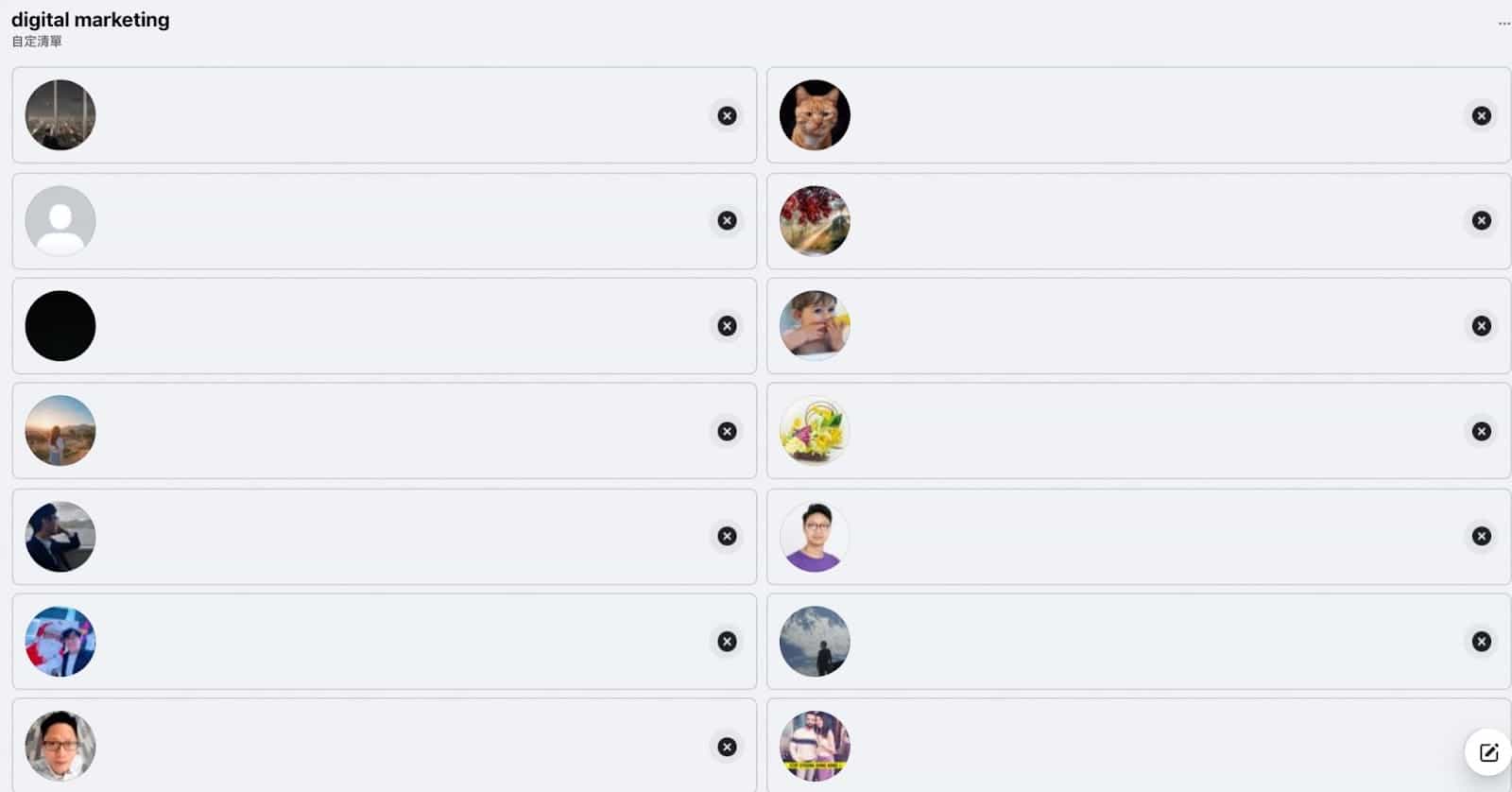Remove the close-up glasses man member
The height and width of the screenshot is (792, 1512).
[727, 747]
